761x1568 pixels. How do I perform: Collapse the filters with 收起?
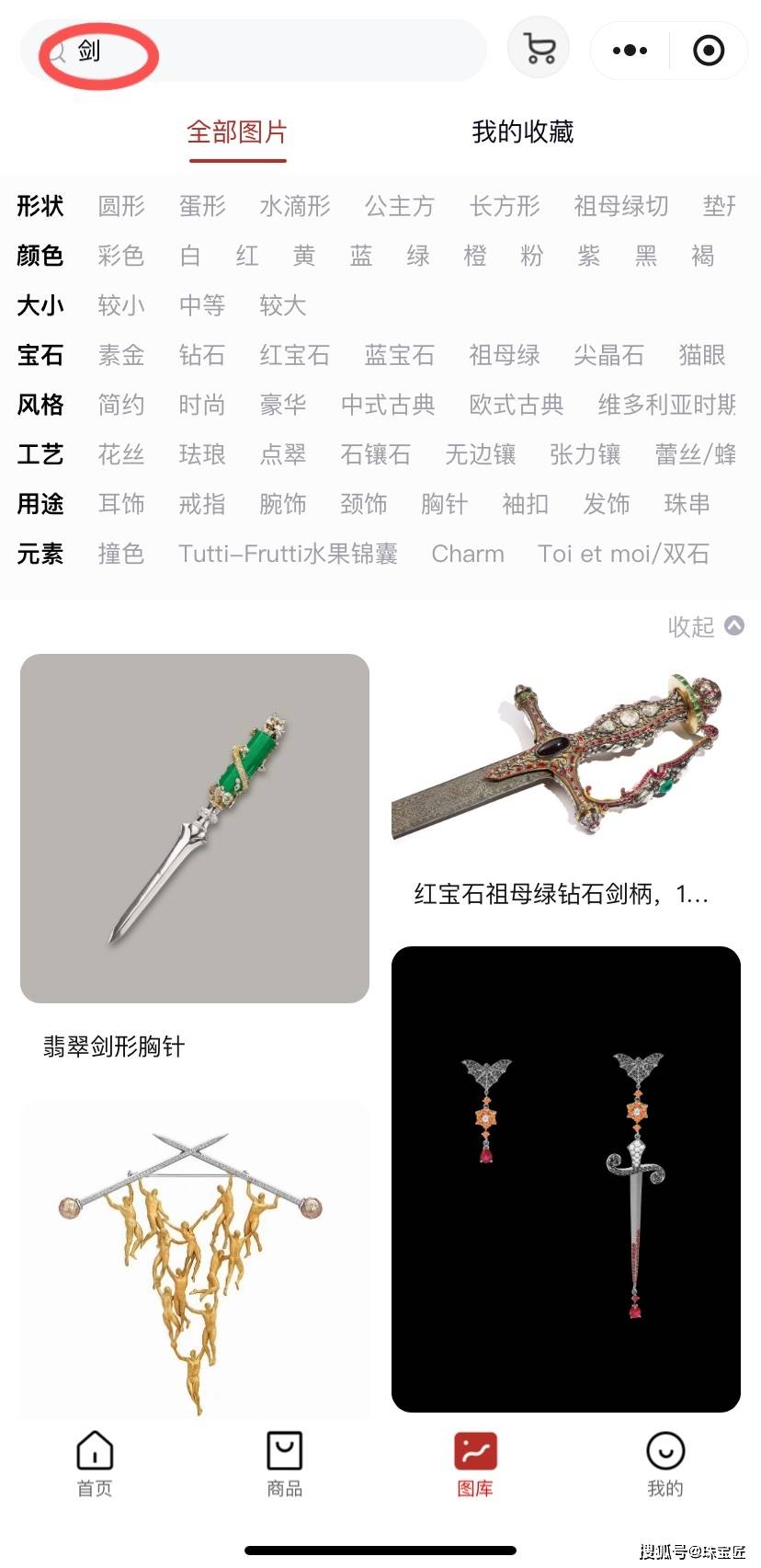[705, 626]
